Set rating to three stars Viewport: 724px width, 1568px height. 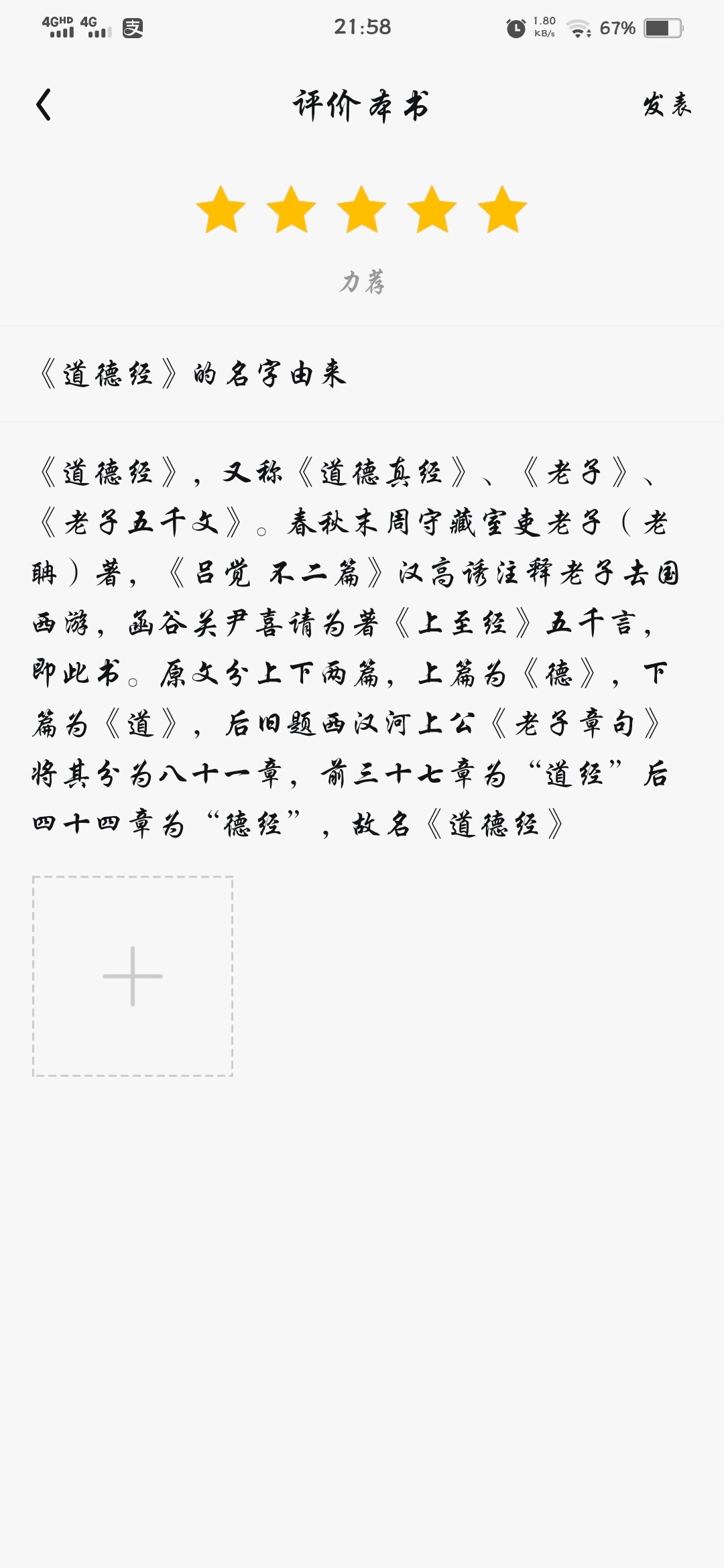click(x=361, y=210)
